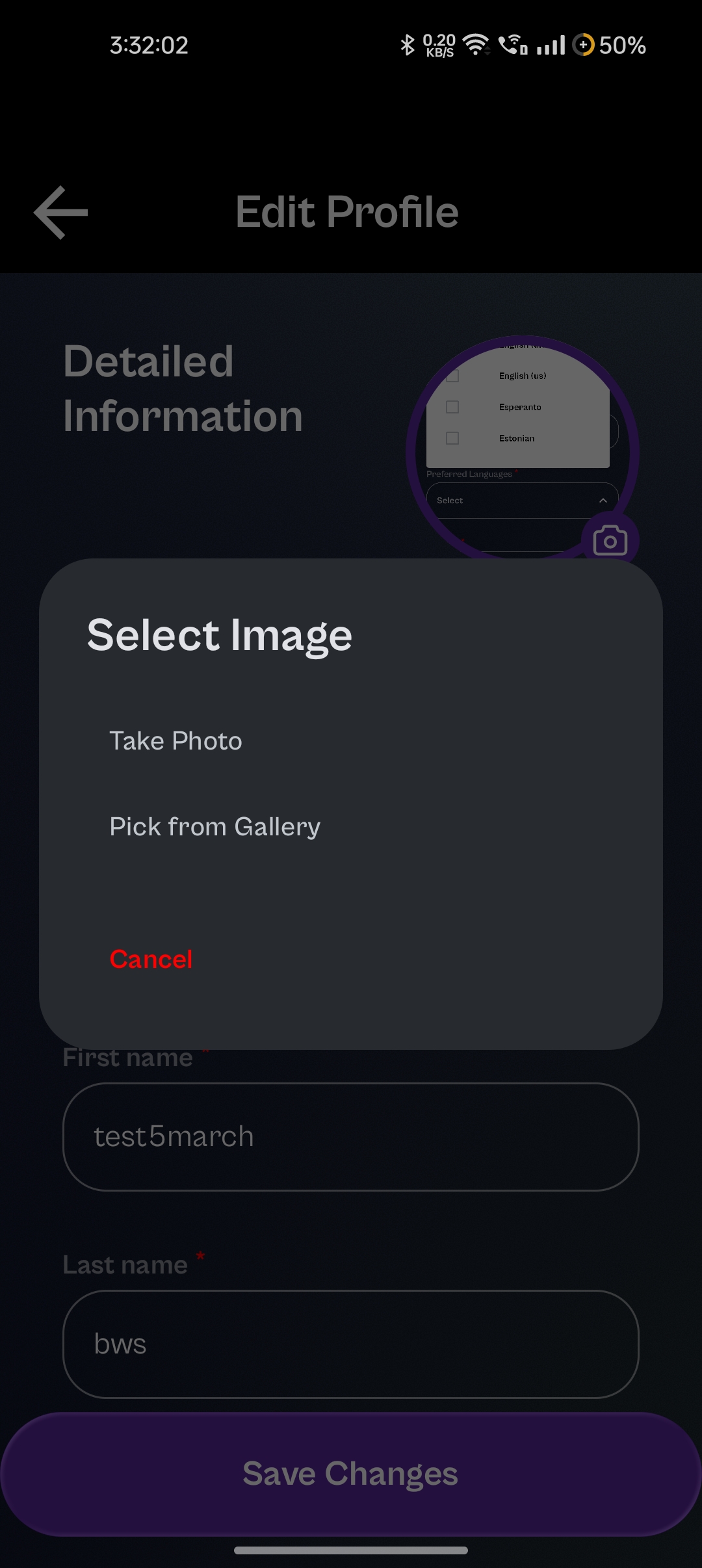Edit the Last name field
702x1568 pixels.
point(351,1344)
